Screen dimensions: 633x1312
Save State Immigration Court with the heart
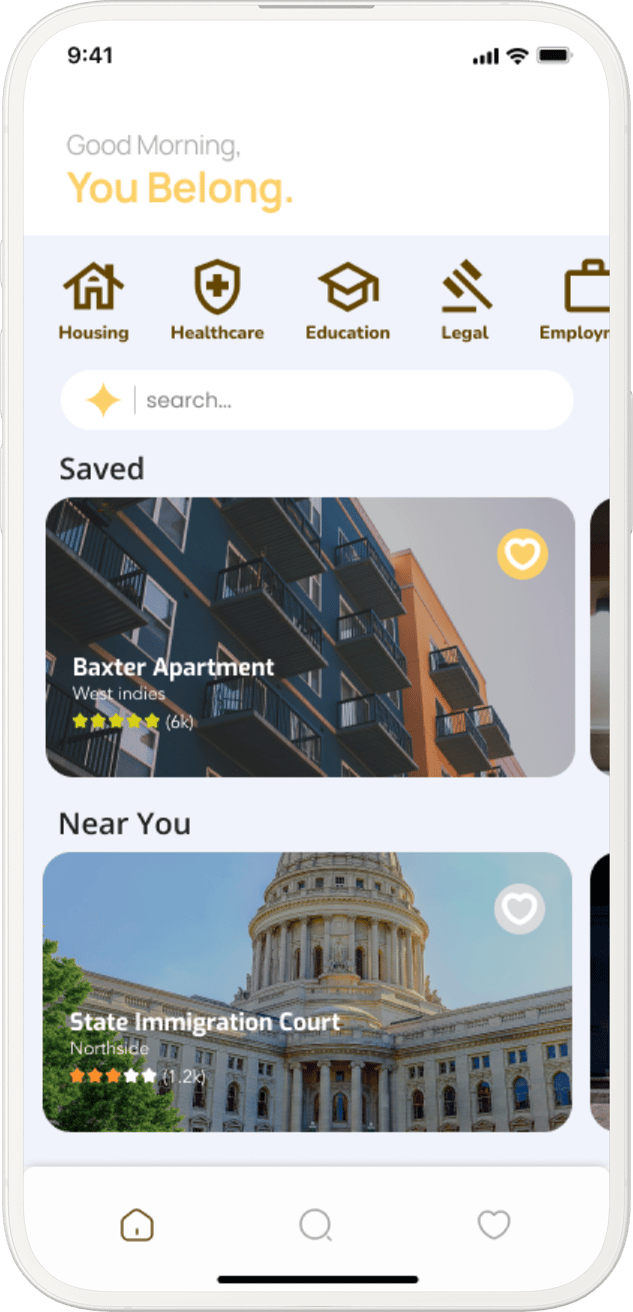coord(519,909)
